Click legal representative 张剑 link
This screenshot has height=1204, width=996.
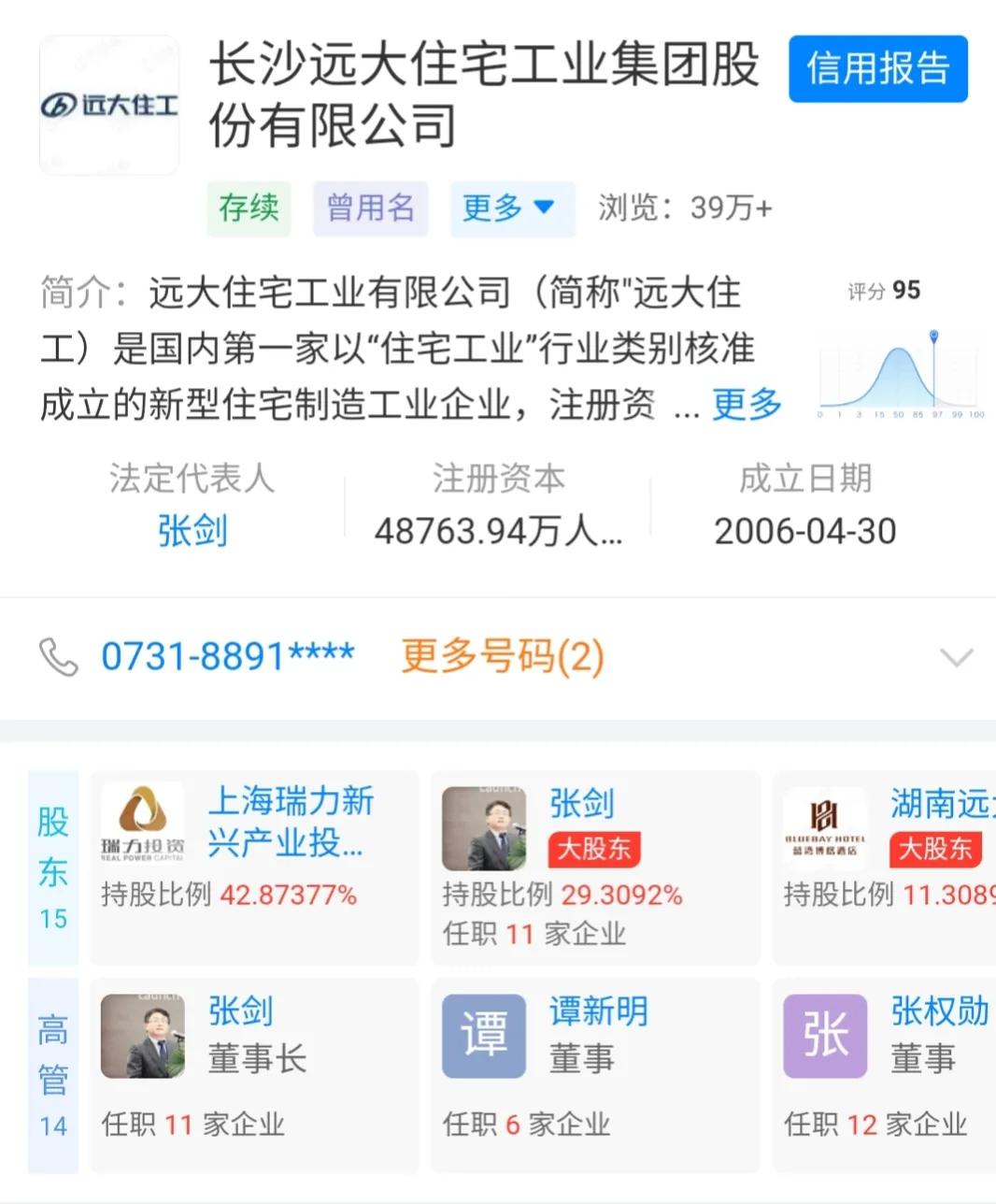[191, 530]
